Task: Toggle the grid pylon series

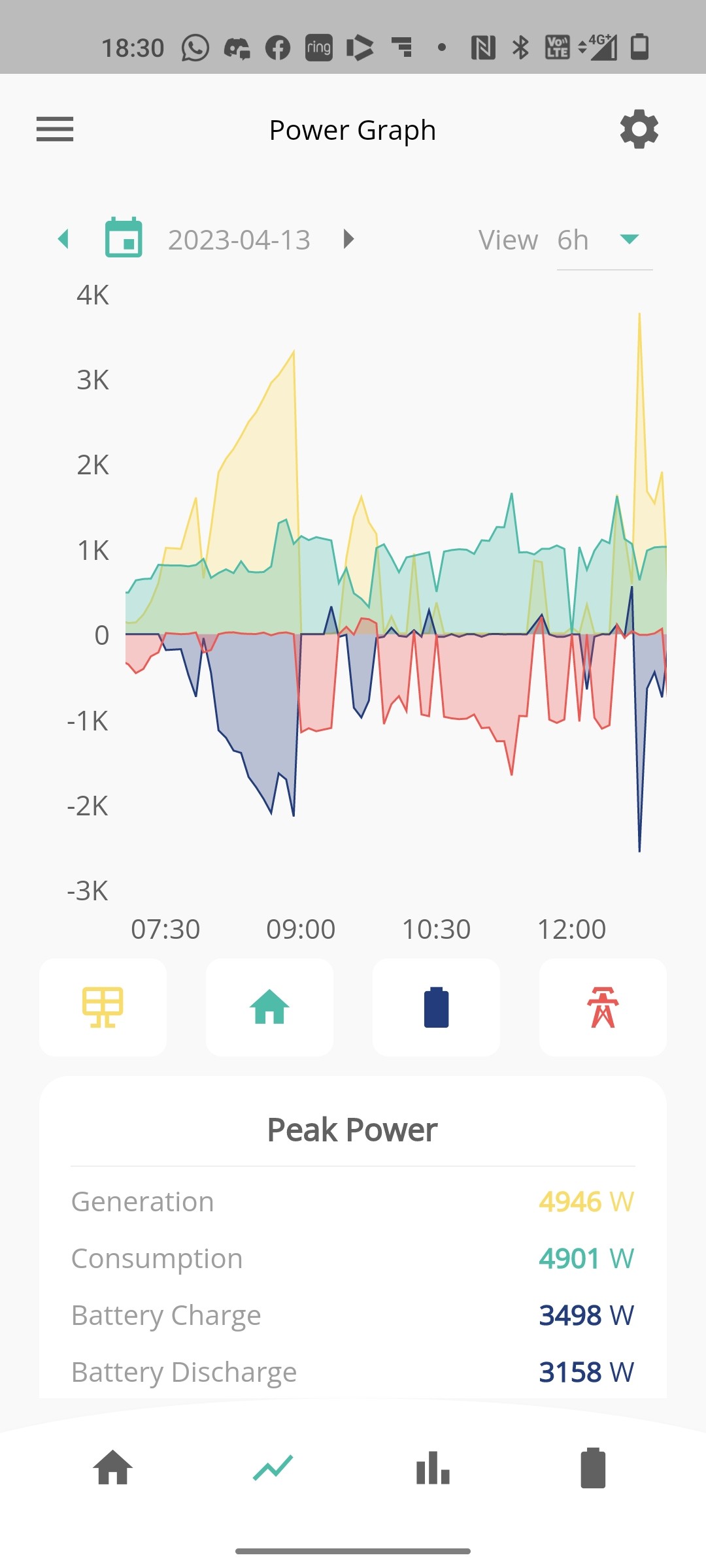Action: pyautogui.click(x=603, y=1007)
